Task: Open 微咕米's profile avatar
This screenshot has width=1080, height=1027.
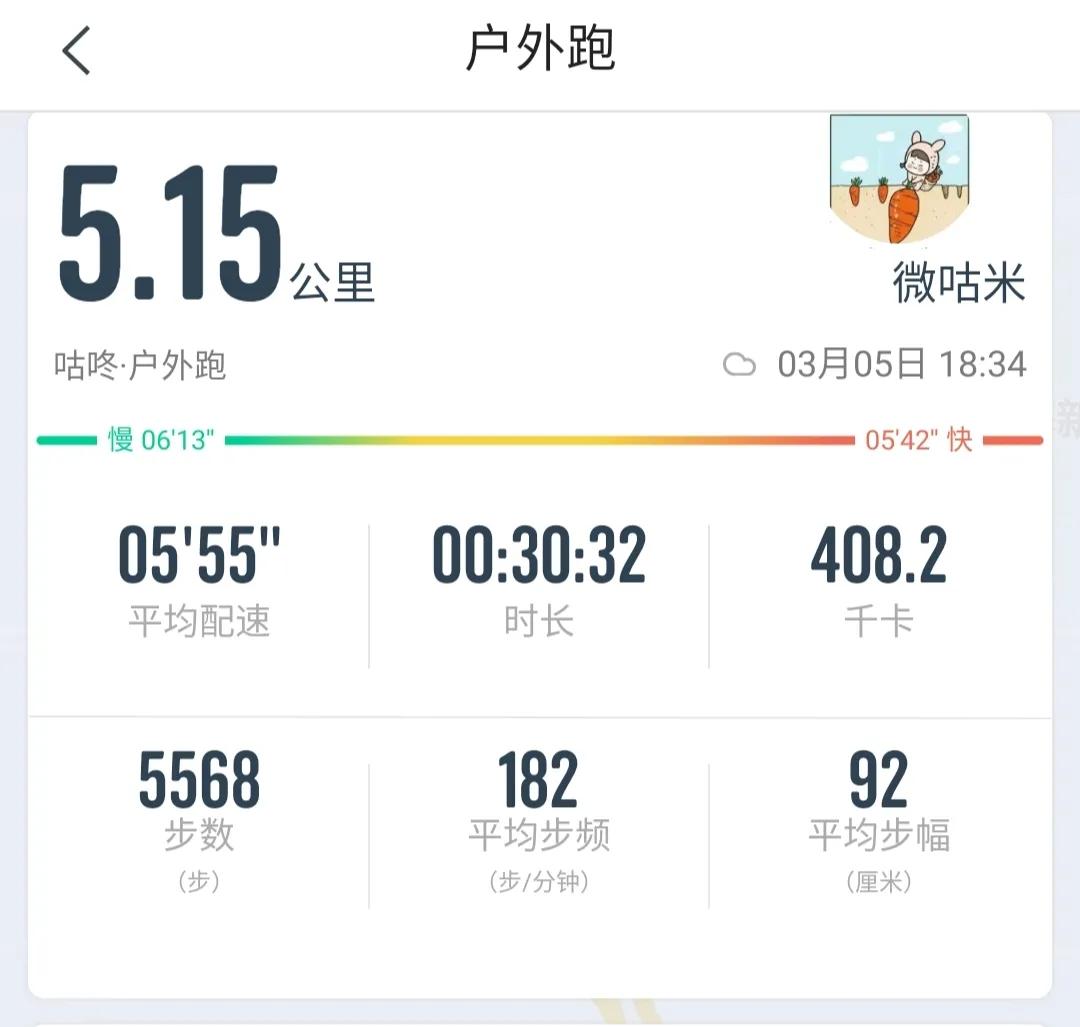Action: point(898,178)
